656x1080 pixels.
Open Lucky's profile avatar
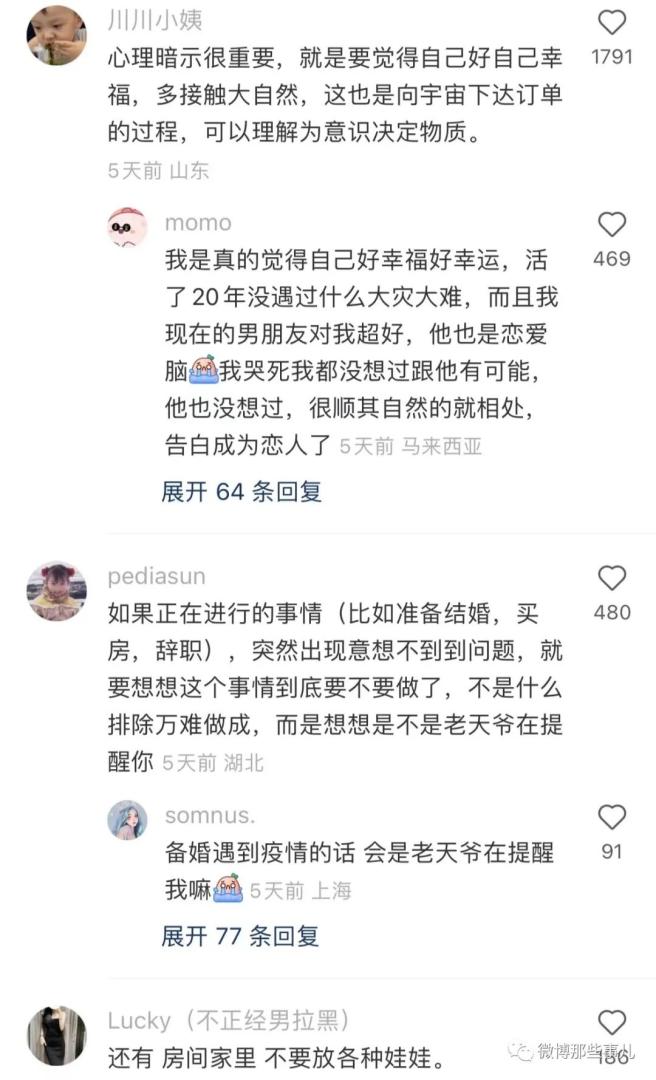(56, 1035)
